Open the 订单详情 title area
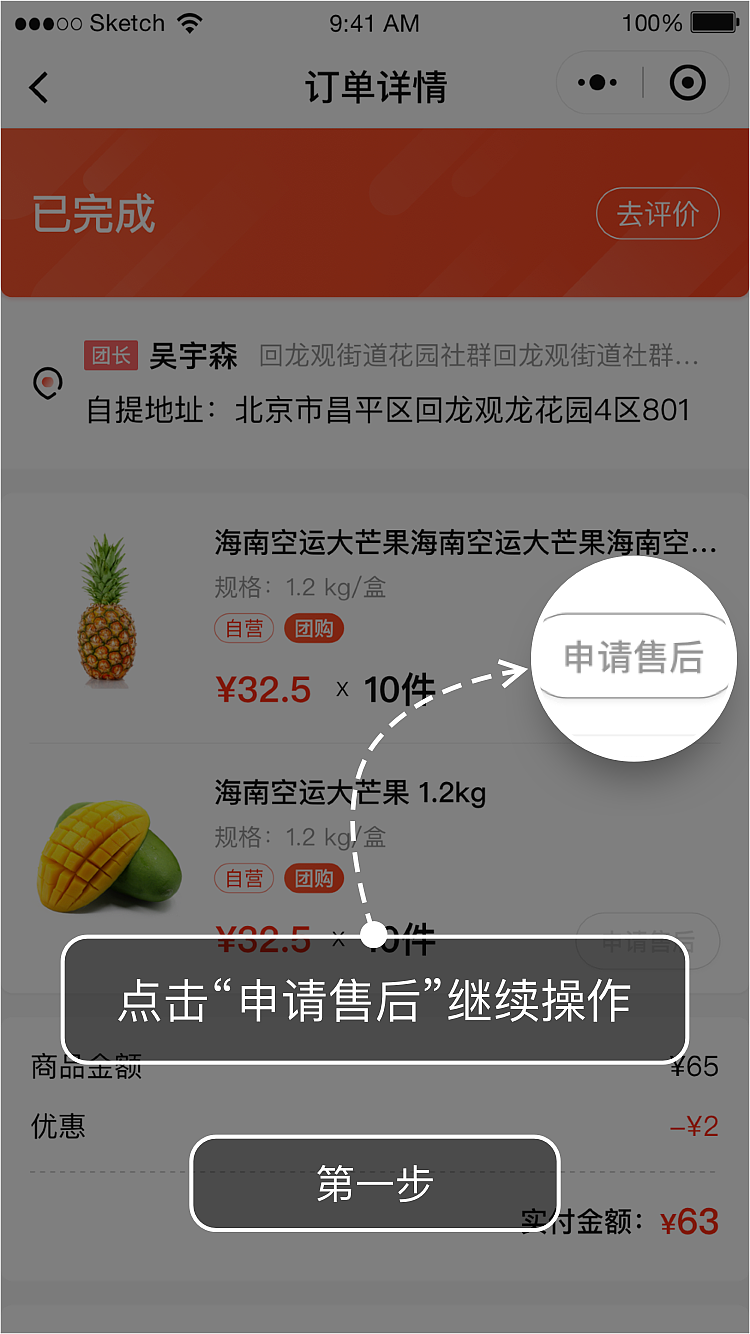750x1334 pixels. coord(375,88)
